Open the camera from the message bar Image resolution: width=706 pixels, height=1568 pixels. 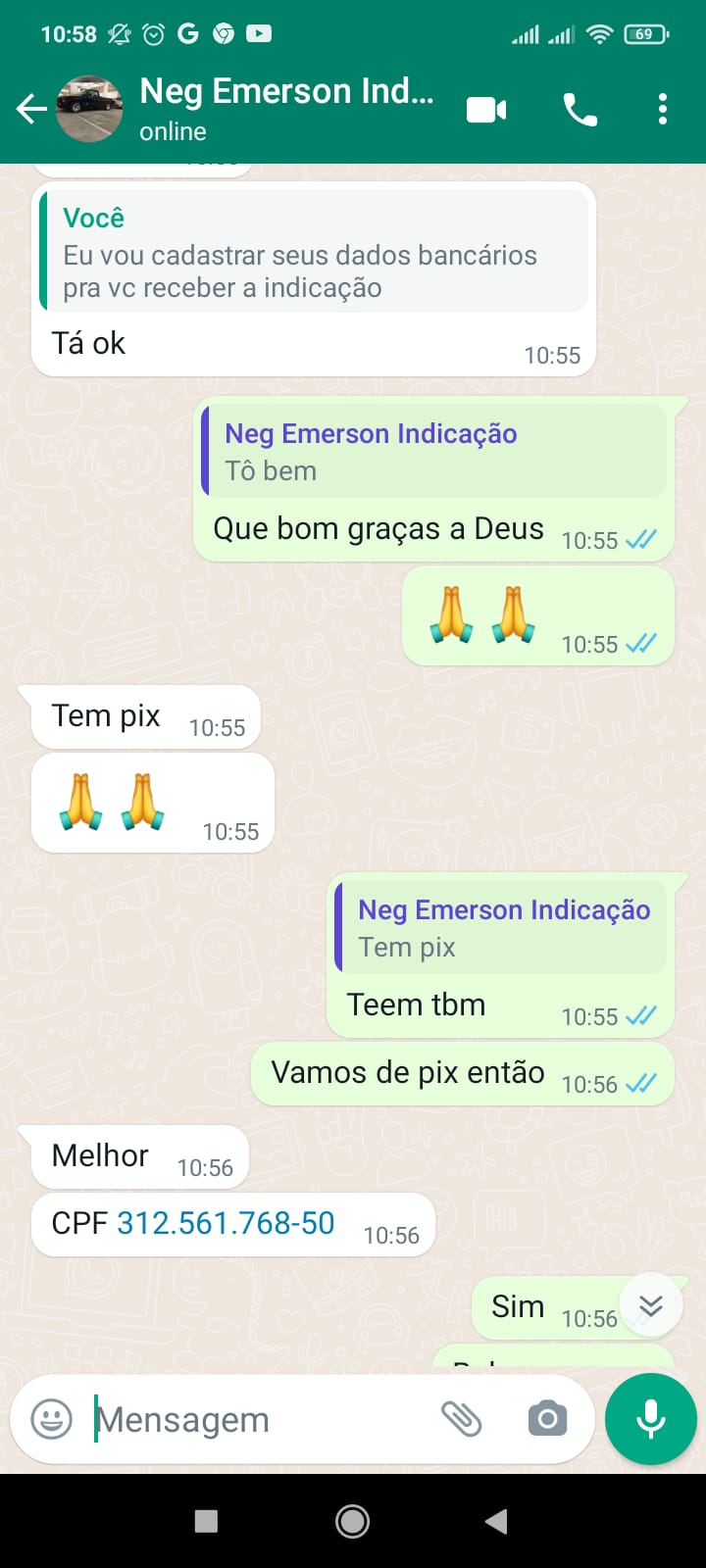547,1419
